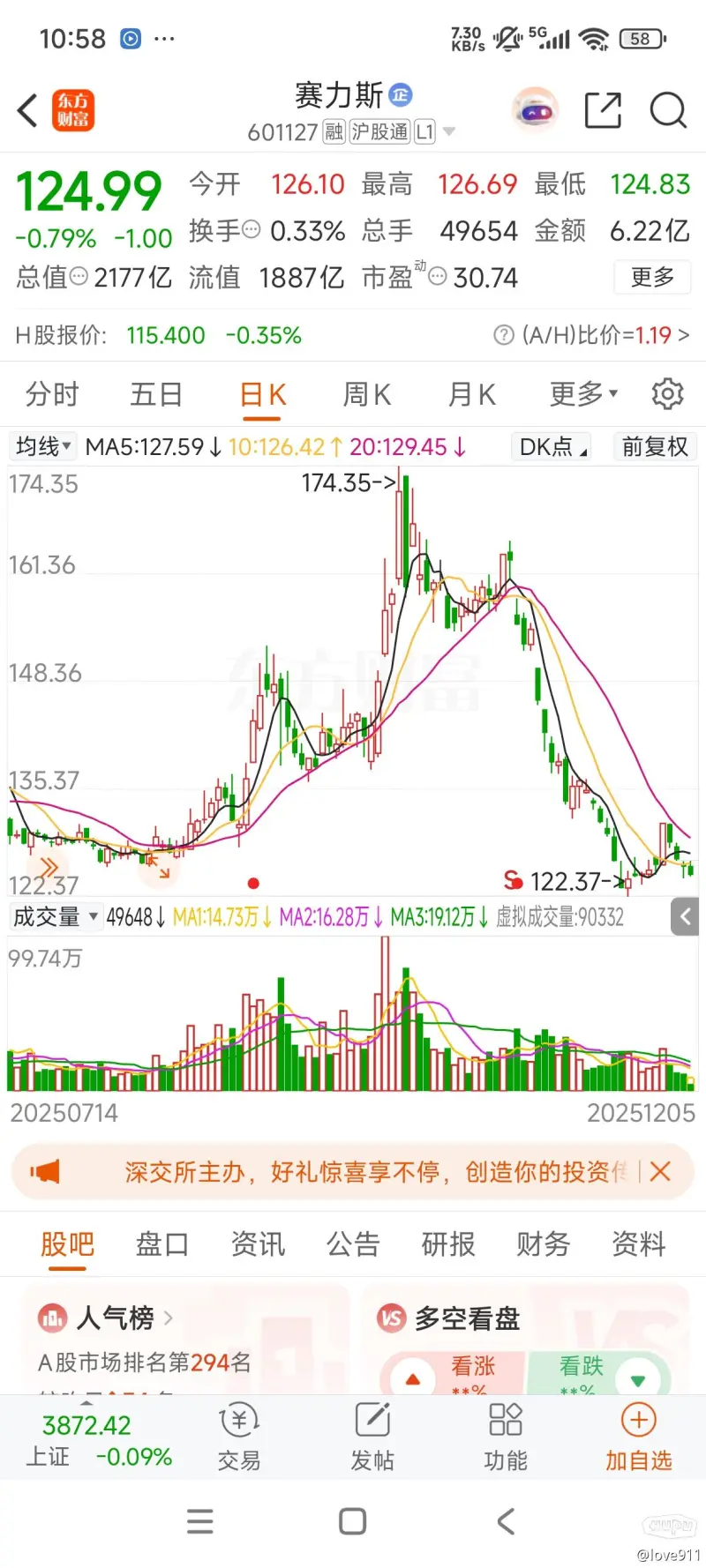Open the search magnifier icon
The height and width of the screenshot is (1568, 706).
(x=667, y=111)
